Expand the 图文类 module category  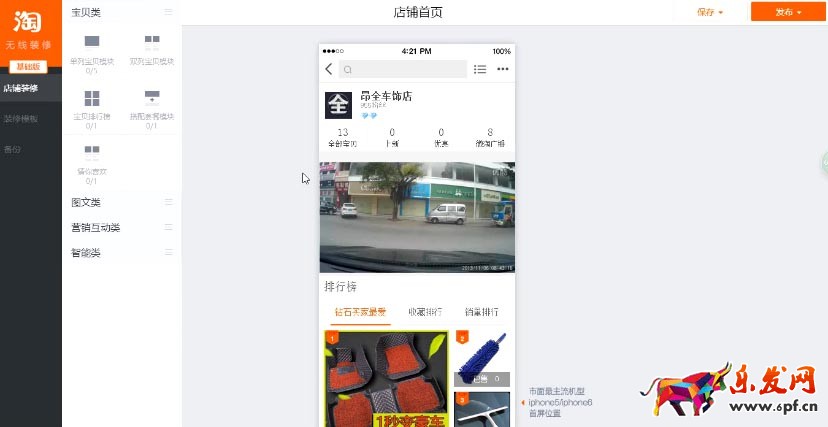(121, 202)
